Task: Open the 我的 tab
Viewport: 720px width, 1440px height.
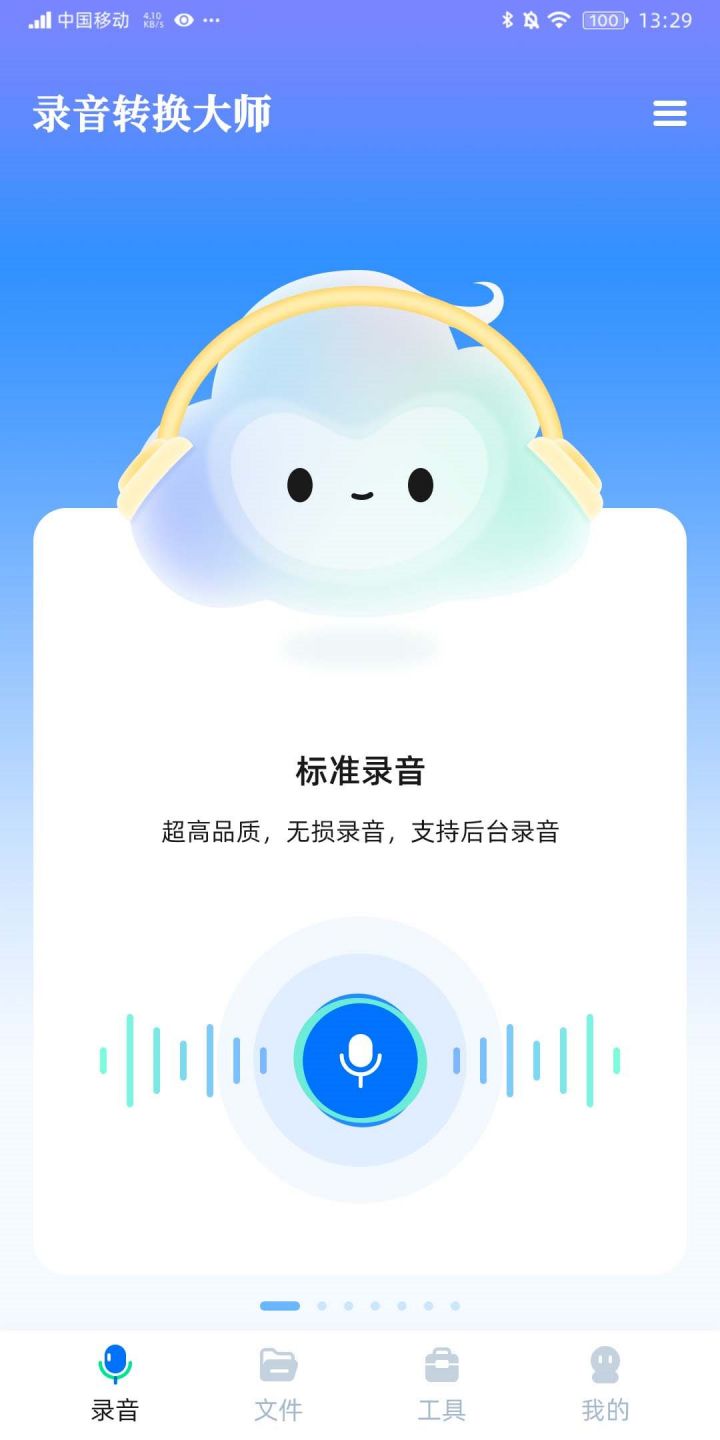Action: point(605,1385)
